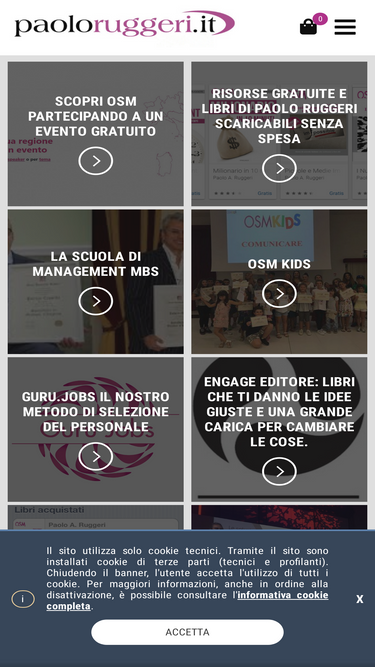The width and height of the screenshot is (375, 667).
Task: Dismiss the cookie banner with the X
Action: [x=360, y=599]
